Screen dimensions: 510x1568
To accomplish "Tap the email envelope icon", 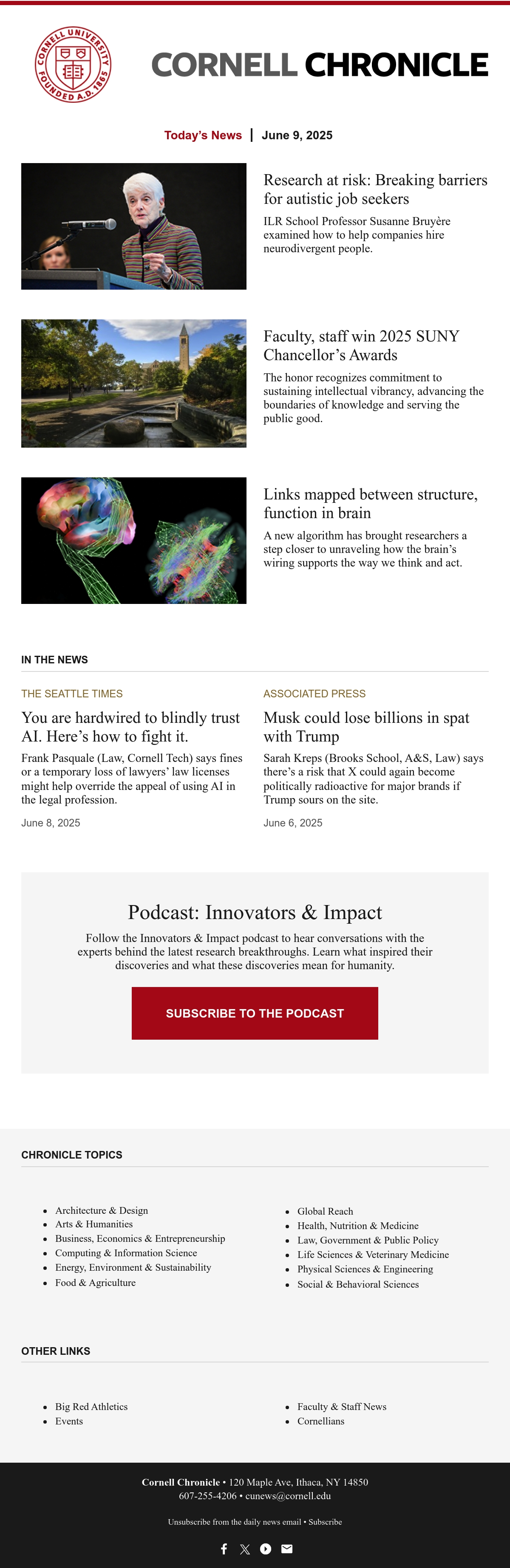I will click(x=287, y=1548).
